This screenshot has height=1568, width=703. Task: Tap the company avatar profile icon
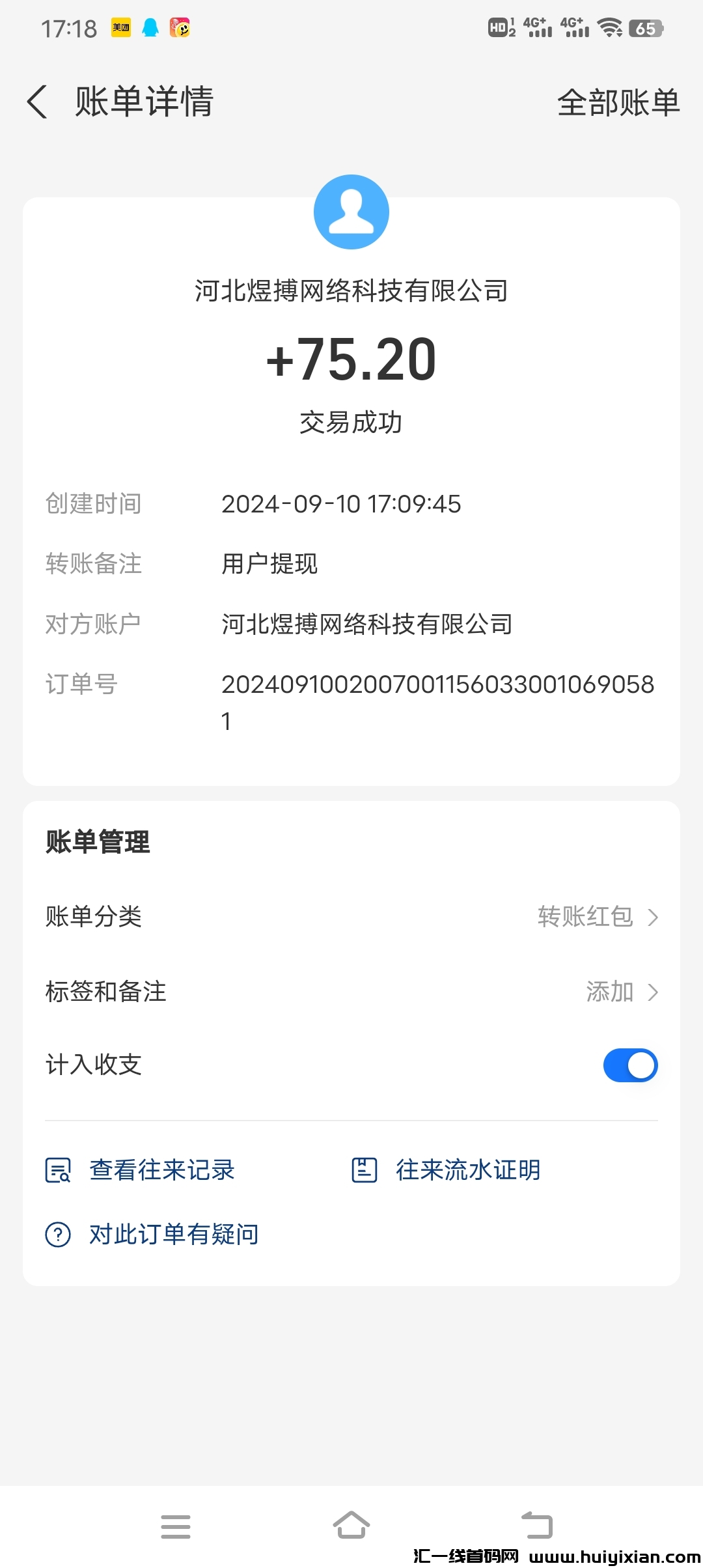pos(351,212)
